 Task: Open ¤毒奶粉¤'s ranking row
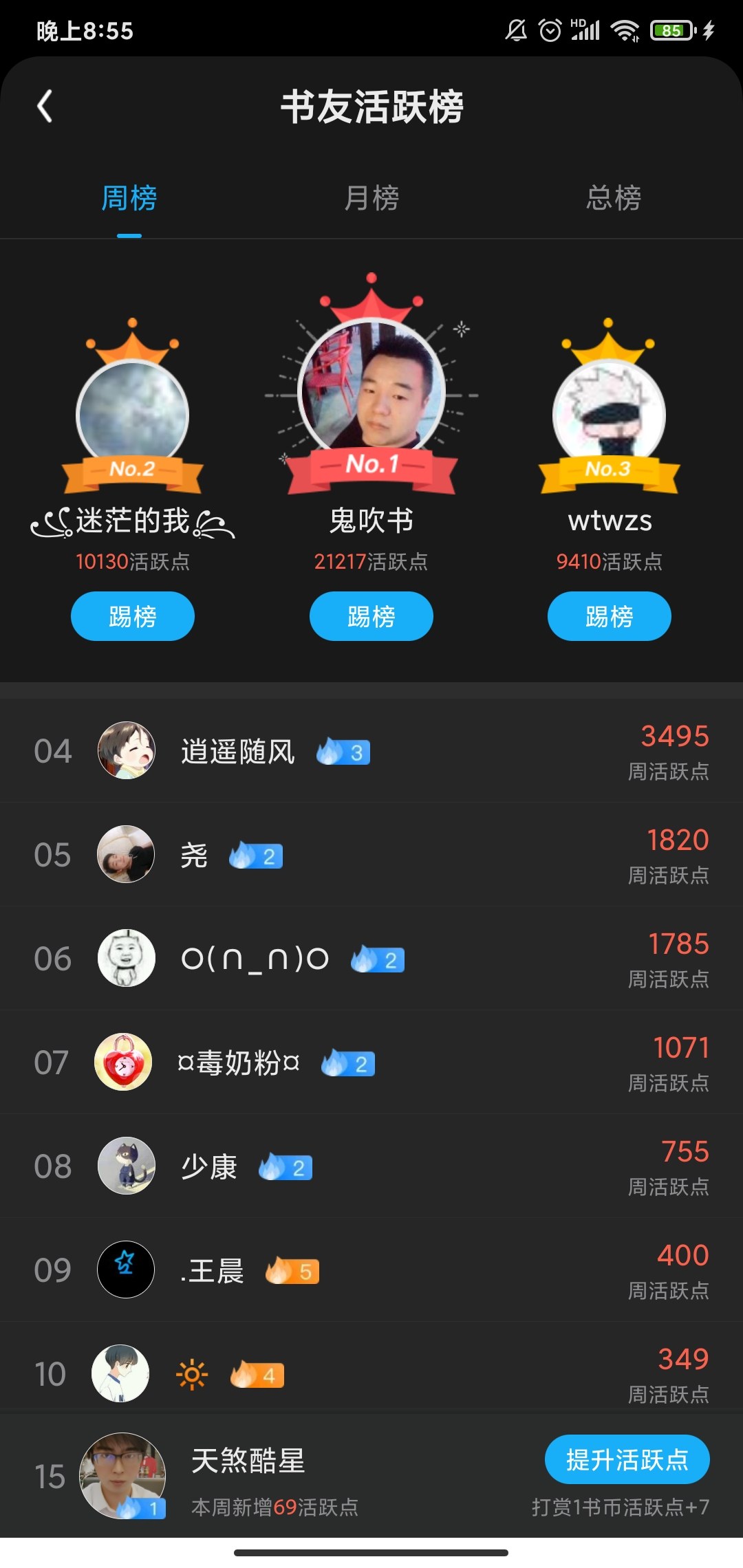pyautogui.click(x=371, y=1063)
